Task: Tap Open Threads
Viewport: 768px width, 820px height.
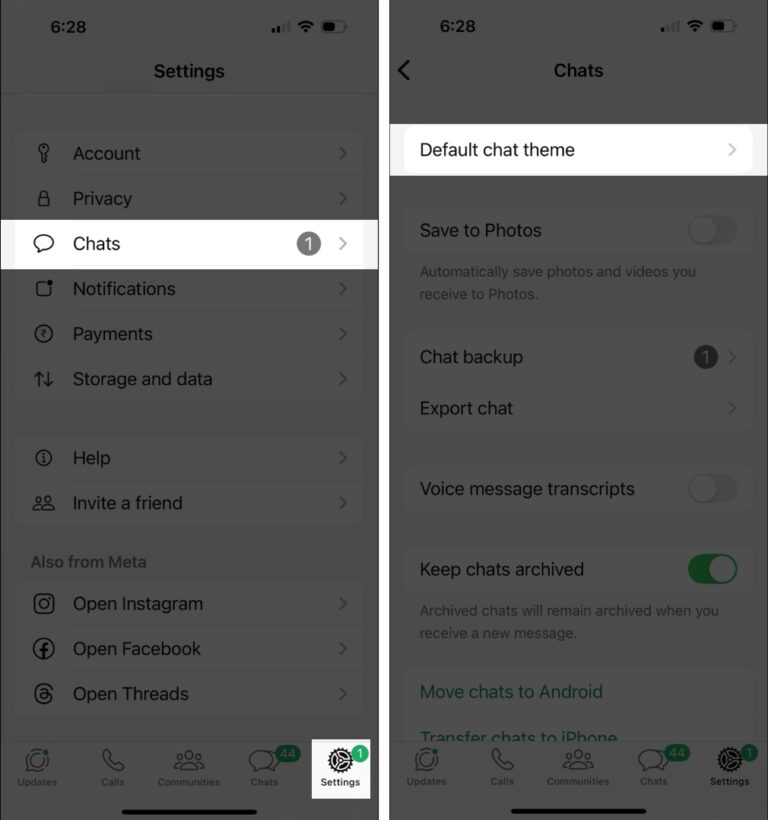Action: tap(189, 693)
